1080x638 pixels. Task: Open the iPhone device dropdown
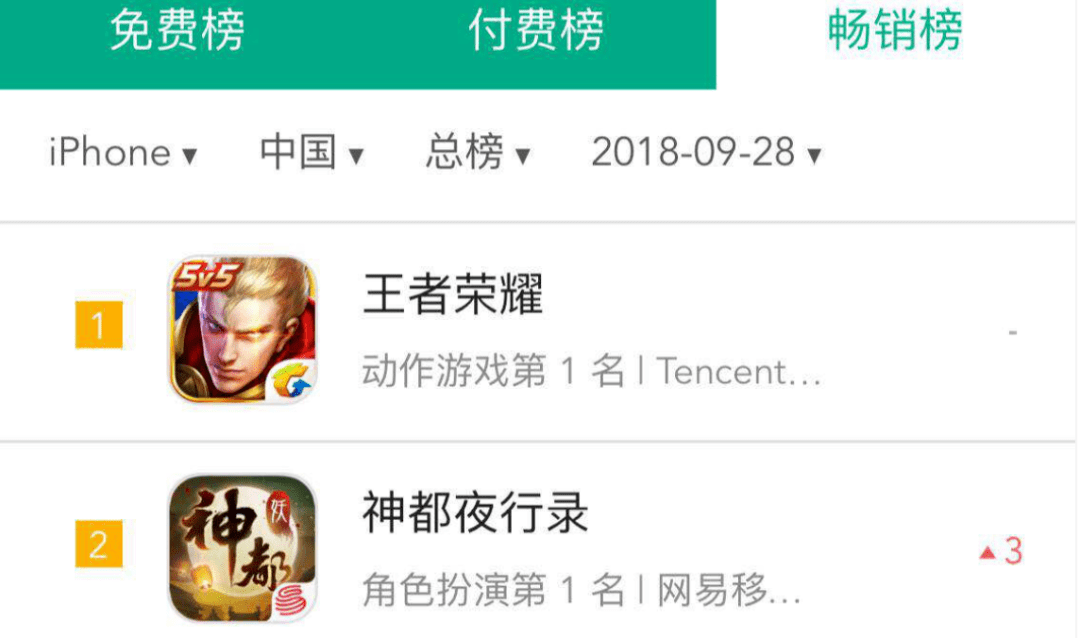[x=122, y=153]
